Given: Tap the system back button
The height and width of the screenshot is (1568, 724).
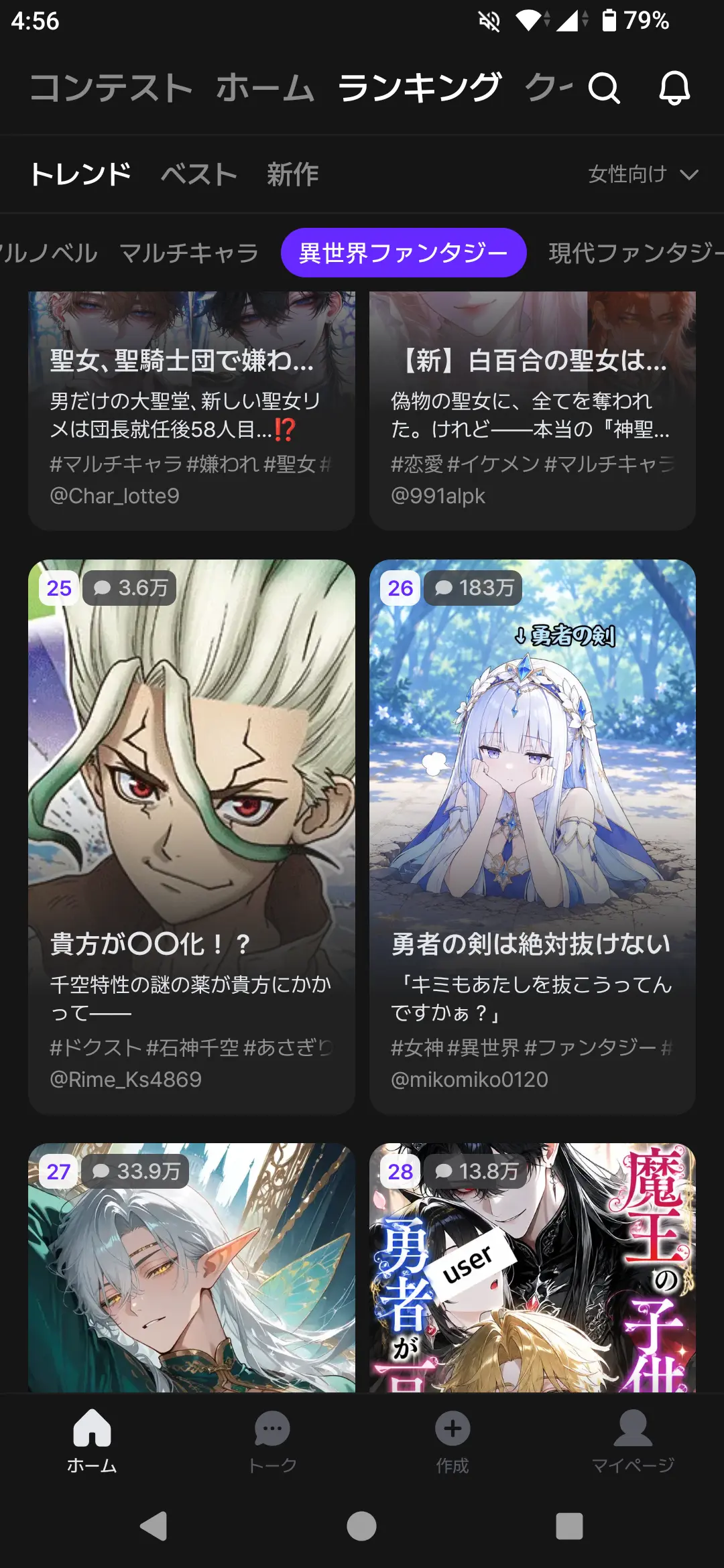Looking at the screenshot, I should (x=154, y=1526).
